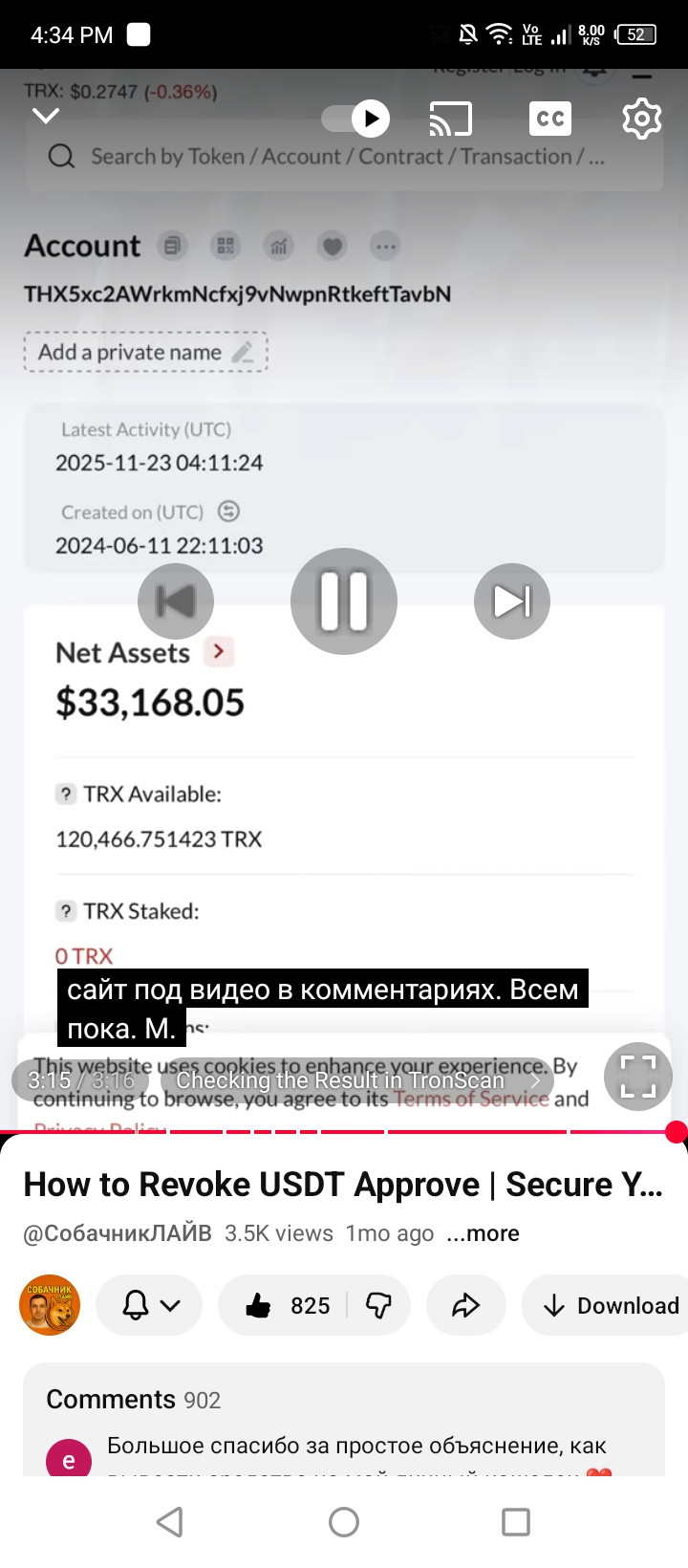Skip to the previous video
This screenshot has width=688, height=1568.
click(176, 601)
